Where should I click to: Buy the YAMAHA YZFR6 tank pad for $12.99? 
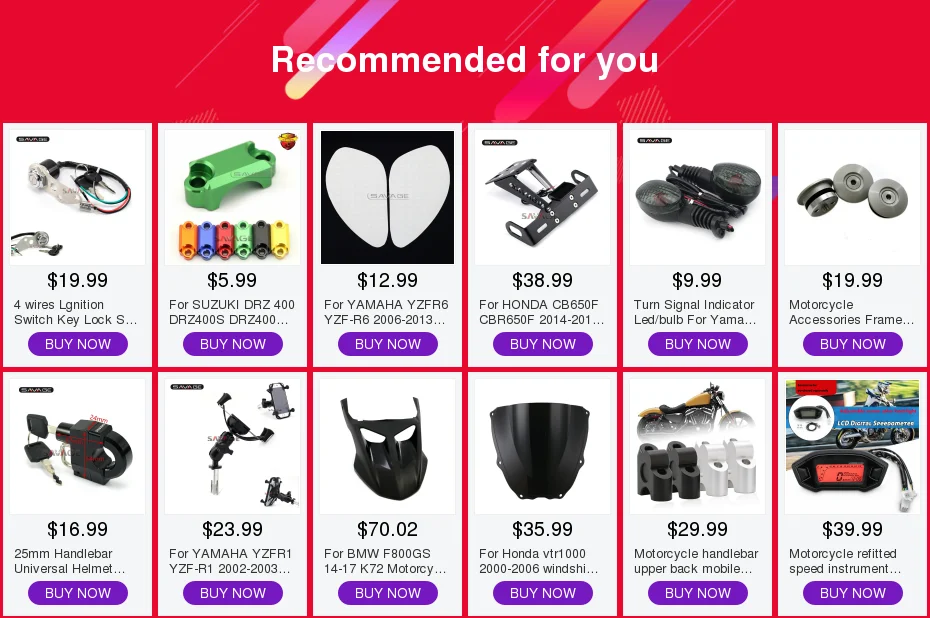(x=388, y=344)
